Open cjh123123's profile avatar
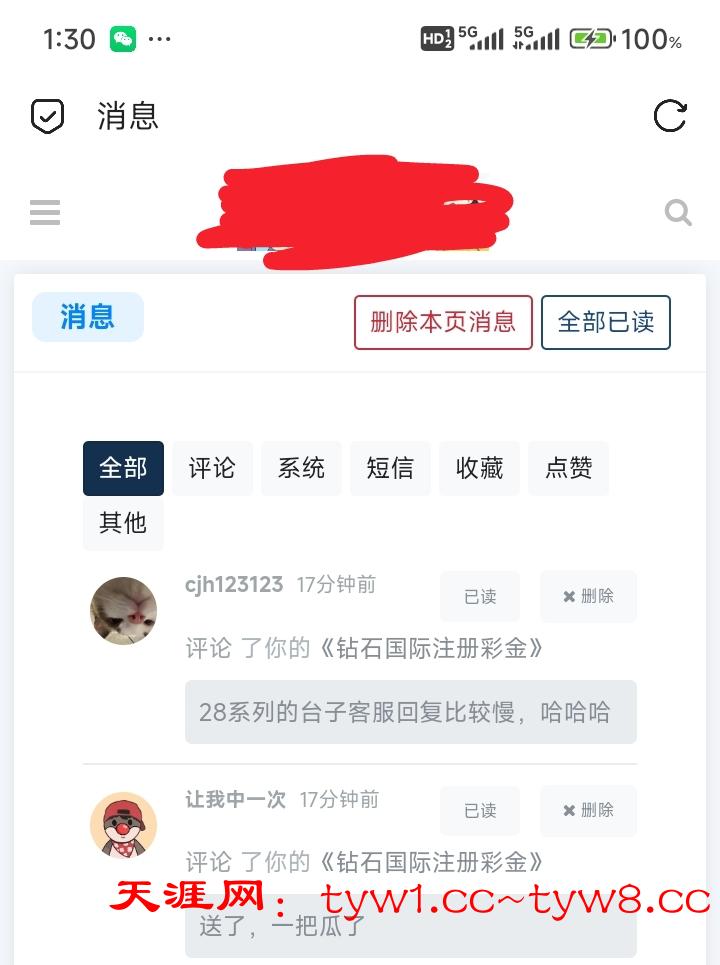Image resolution: width=720 pixels, height=965 pixels. click(124, 610)
